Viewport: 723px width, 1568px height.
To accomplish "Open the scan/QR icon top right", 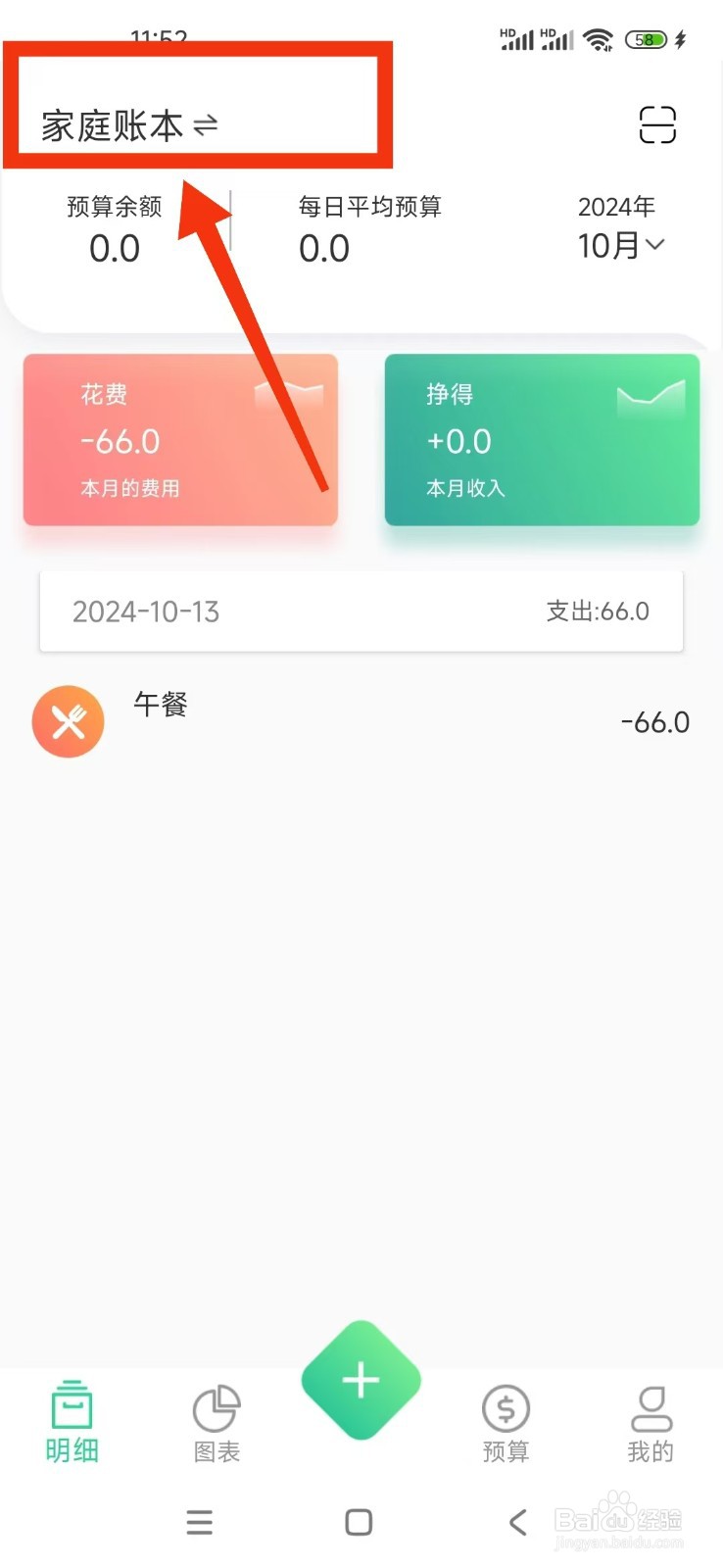I will coord(656,125).
